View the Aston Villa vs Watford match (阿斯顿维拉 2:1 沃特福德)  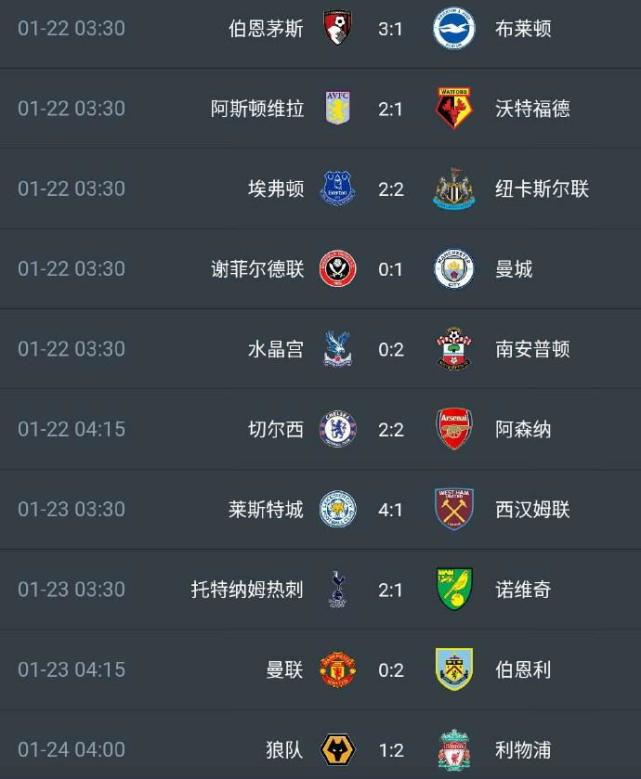coord(390,109)
